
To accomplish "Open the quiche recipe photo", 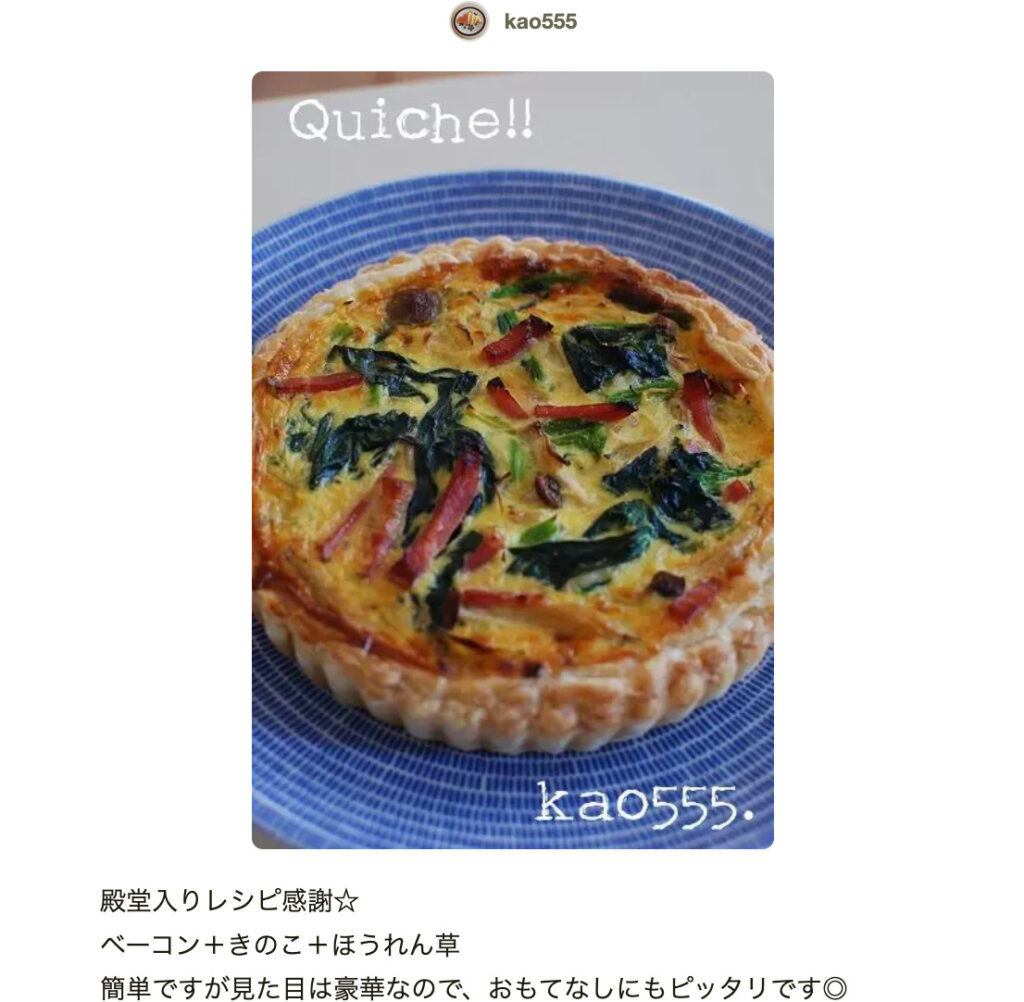I will click(512, 460).
